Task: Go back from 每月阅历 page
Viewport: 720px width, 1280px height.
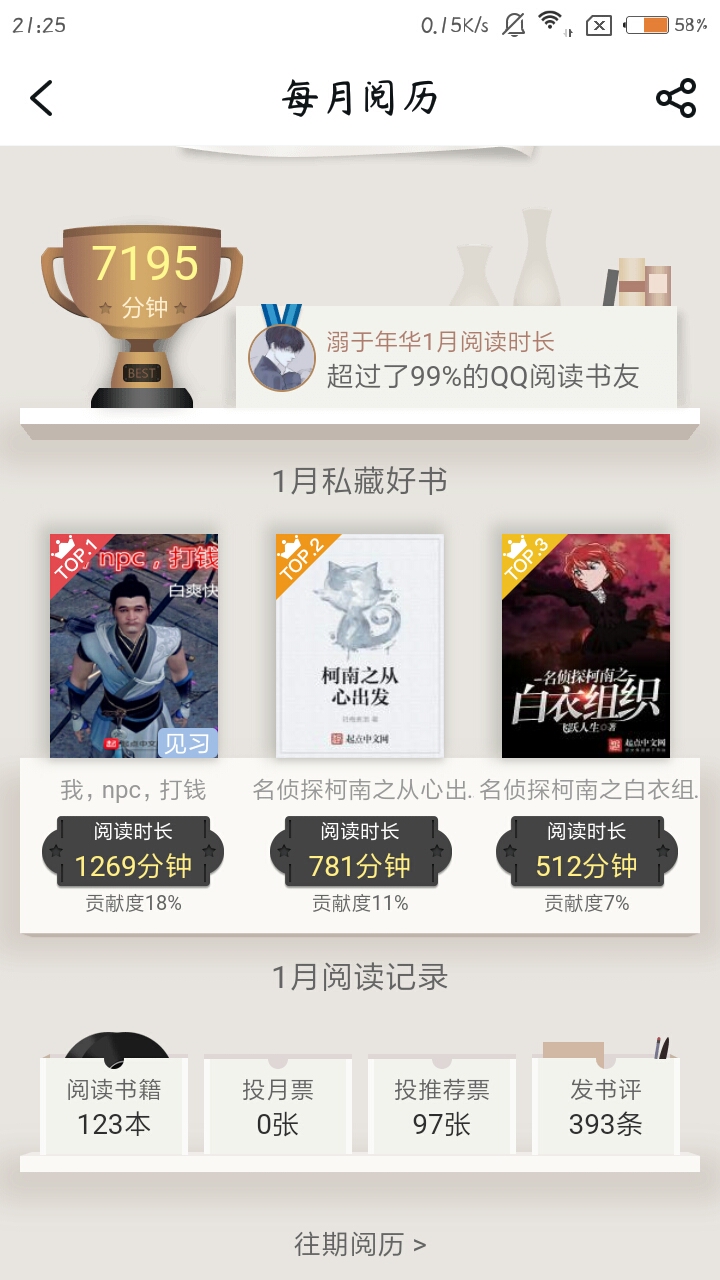Action: [x=41, y=98]
